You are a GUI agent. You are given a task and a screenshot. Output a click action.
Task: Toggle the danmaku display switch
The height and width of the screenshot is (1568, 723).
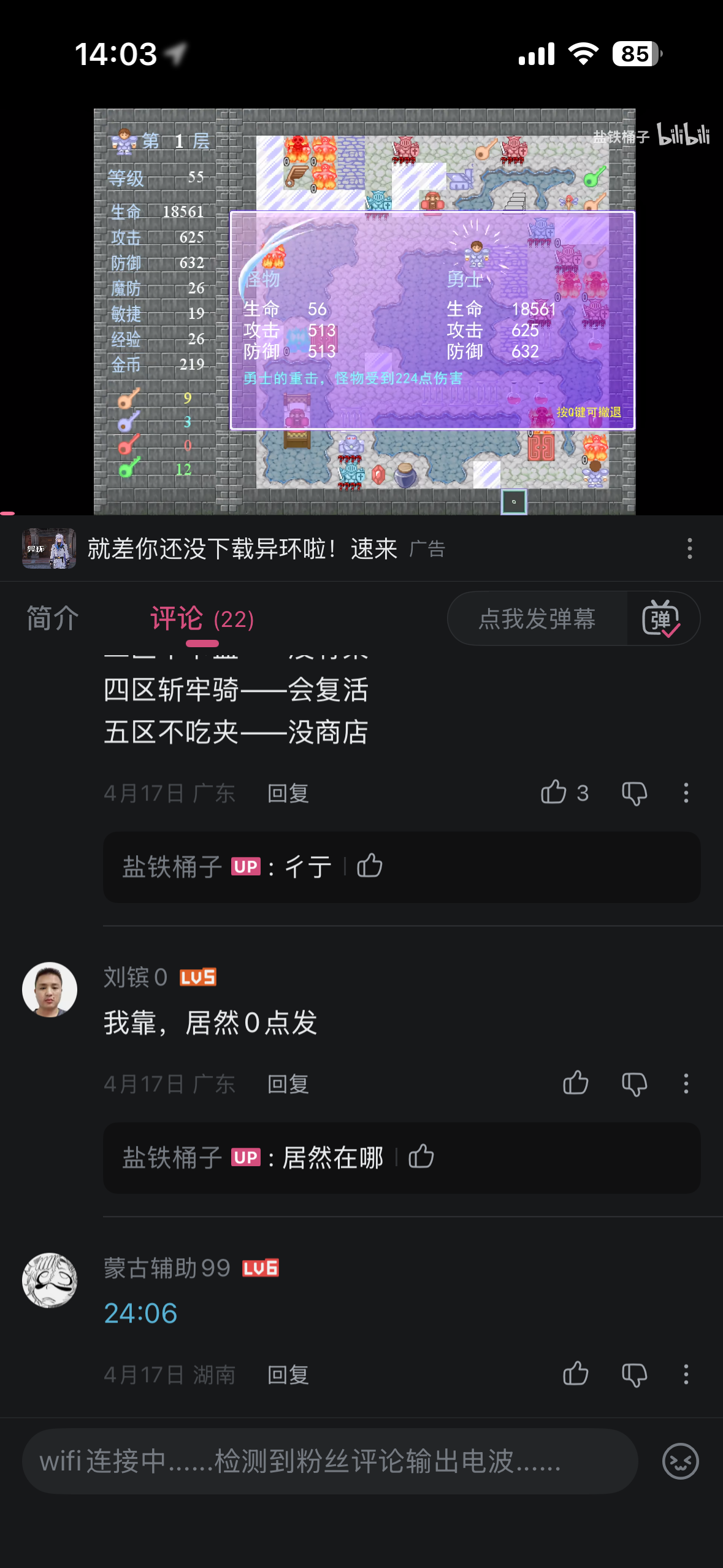[x=661, y=618]
